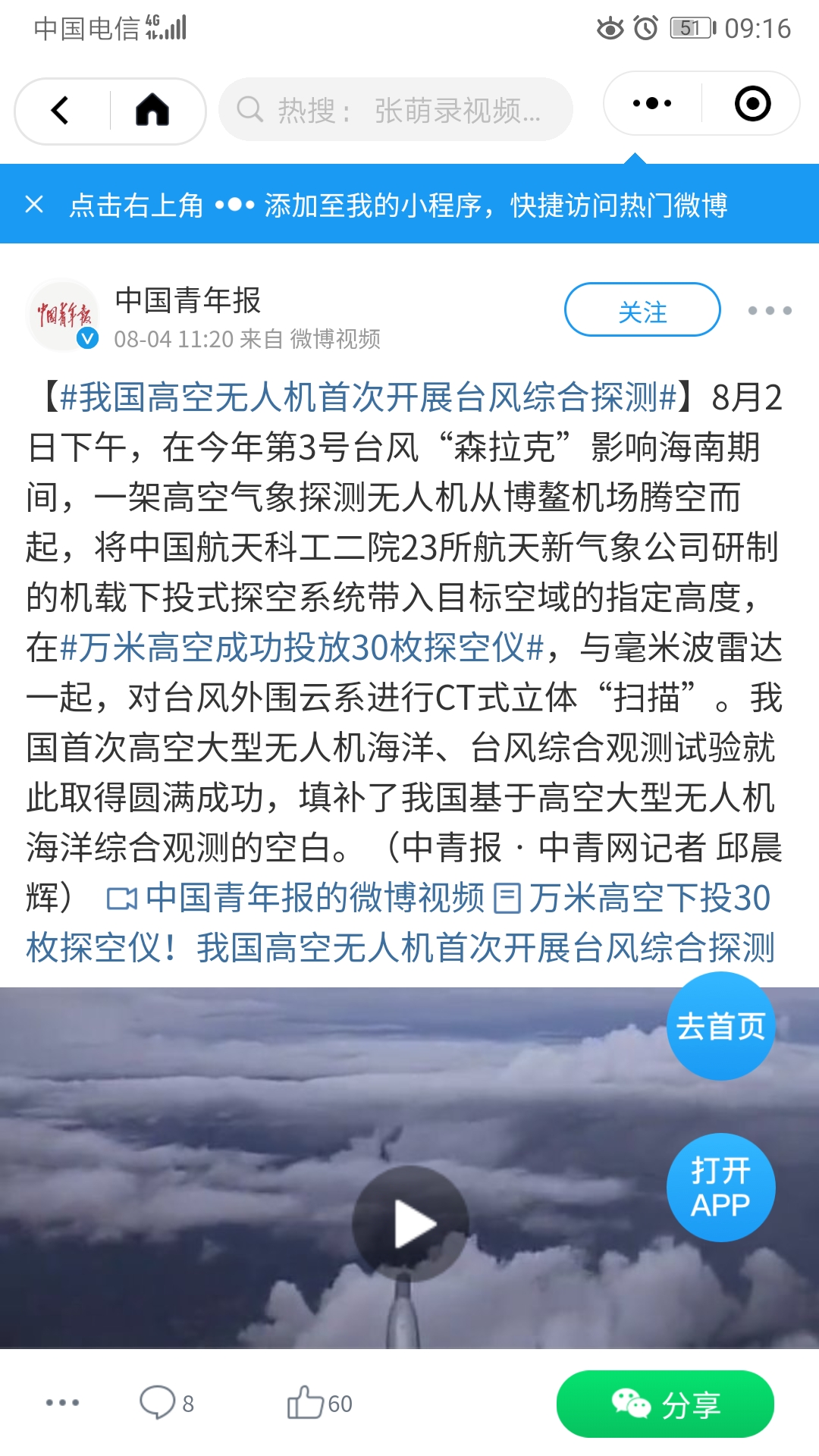The width and height of the screenshot is (819, 1456).
Task: Open post options beside 关注
Action: coord(769,310)
